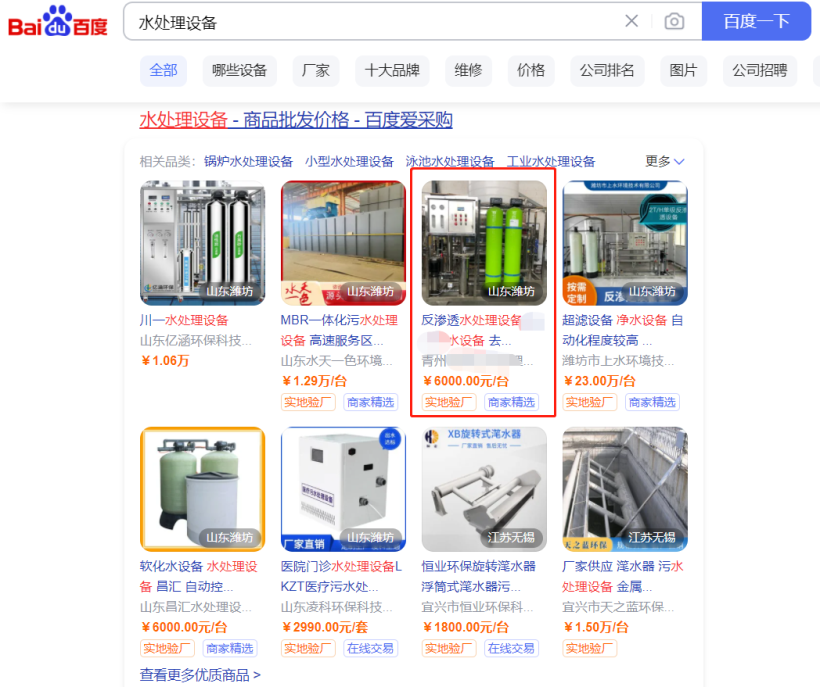Open the 锅炉水处理设备 related category link
Viewport: 820px width, 687px height.
[248, 161]
